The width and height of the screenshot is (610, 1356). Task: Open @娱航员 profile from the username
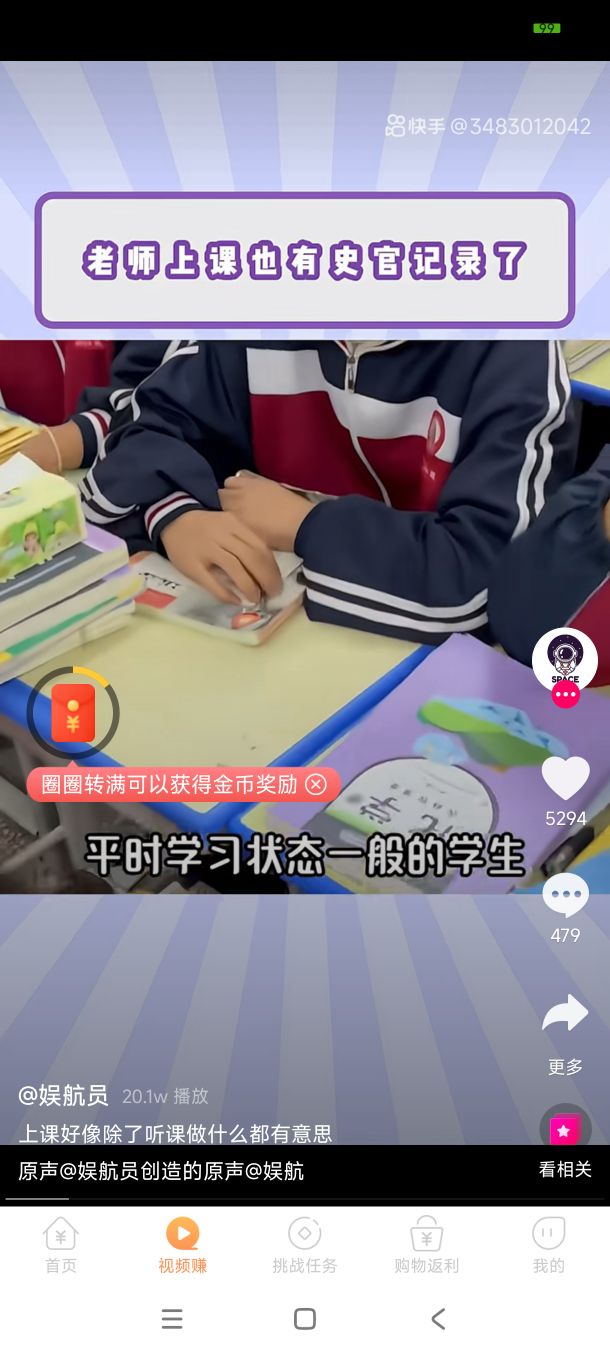tap(63, 1095)
